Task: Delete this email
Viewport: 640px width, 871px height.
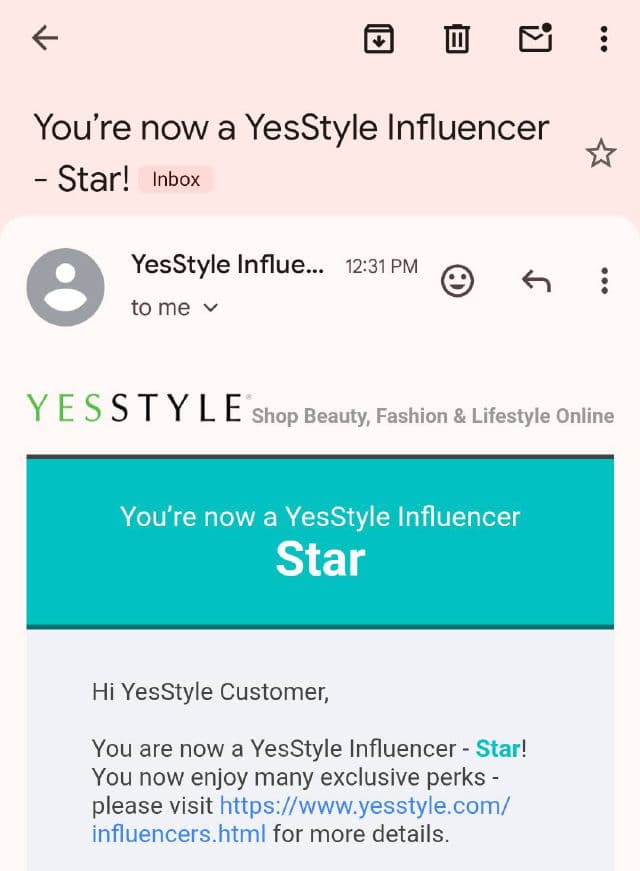Action: pos(456,39)
